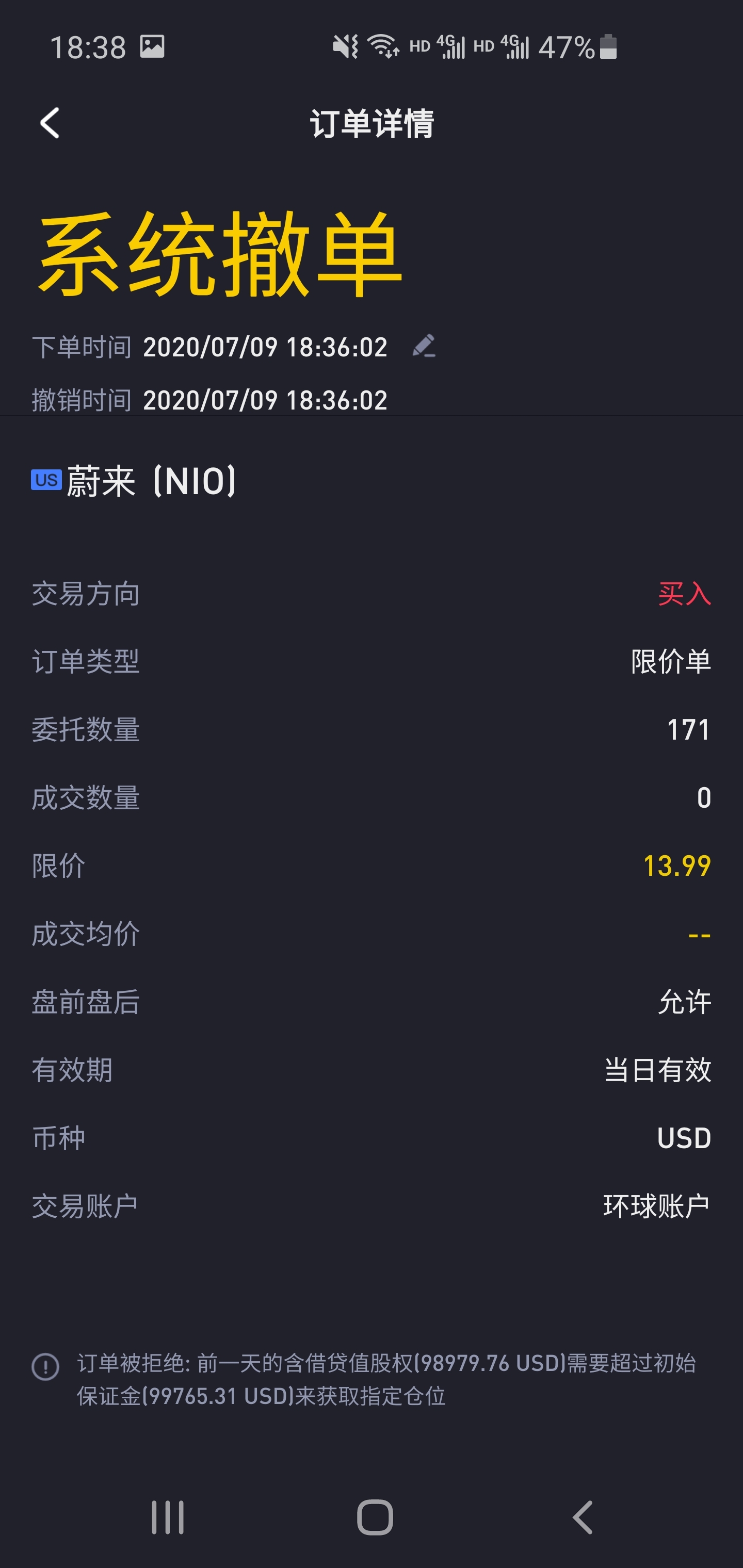Screen dimensions: 743x1568
Task: Tap the edit pencil next to 下单时间
Action: point(424,346)
